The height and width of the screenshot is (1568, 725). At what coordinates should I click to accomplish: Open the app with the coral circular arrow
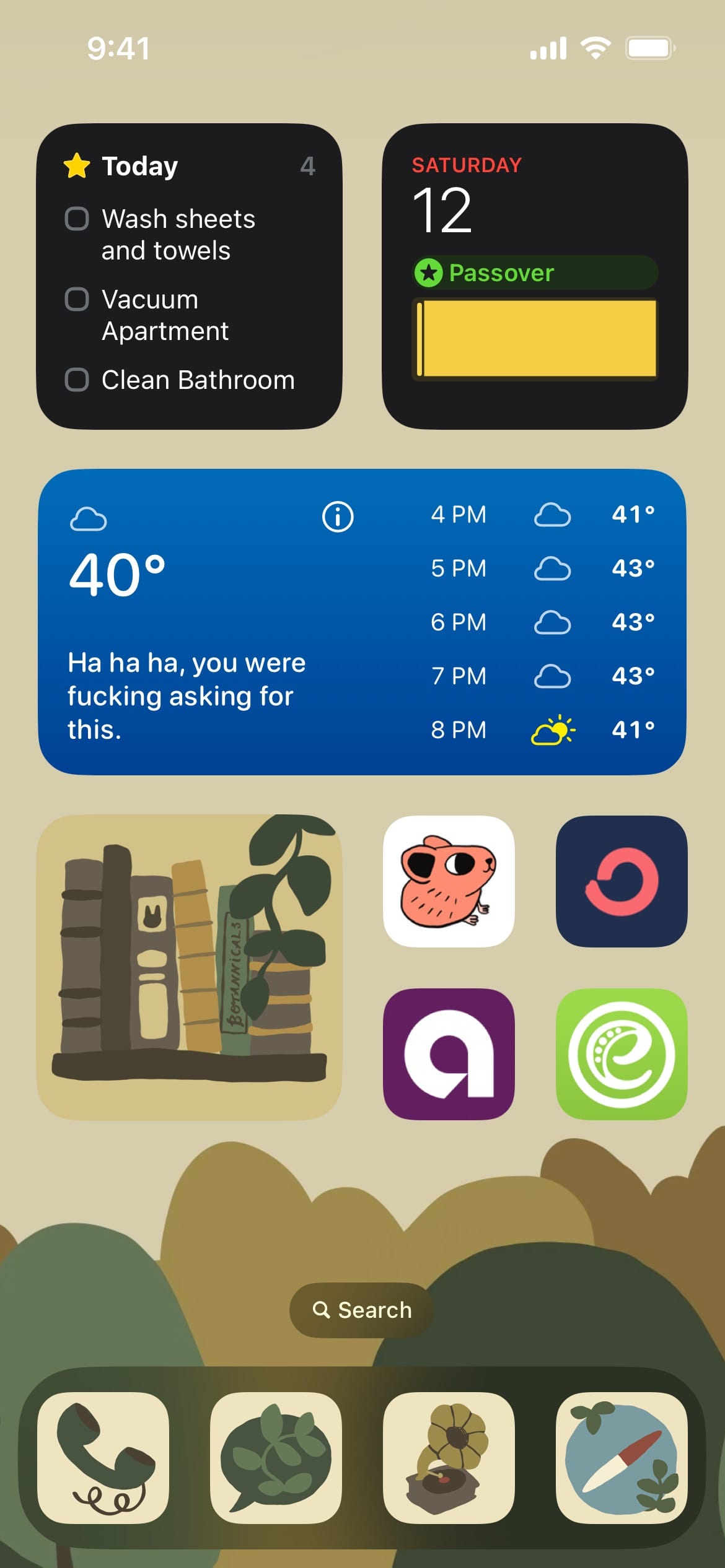click(621, 881)
